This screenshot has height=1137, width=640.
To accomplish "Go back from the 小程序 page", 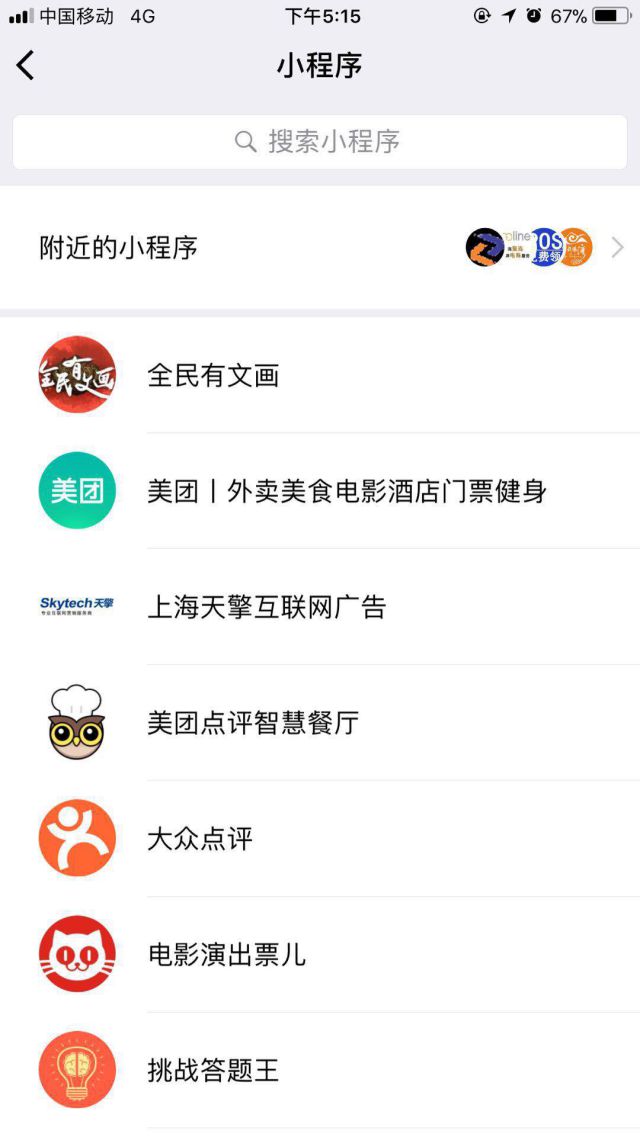I will click(26, 66).
